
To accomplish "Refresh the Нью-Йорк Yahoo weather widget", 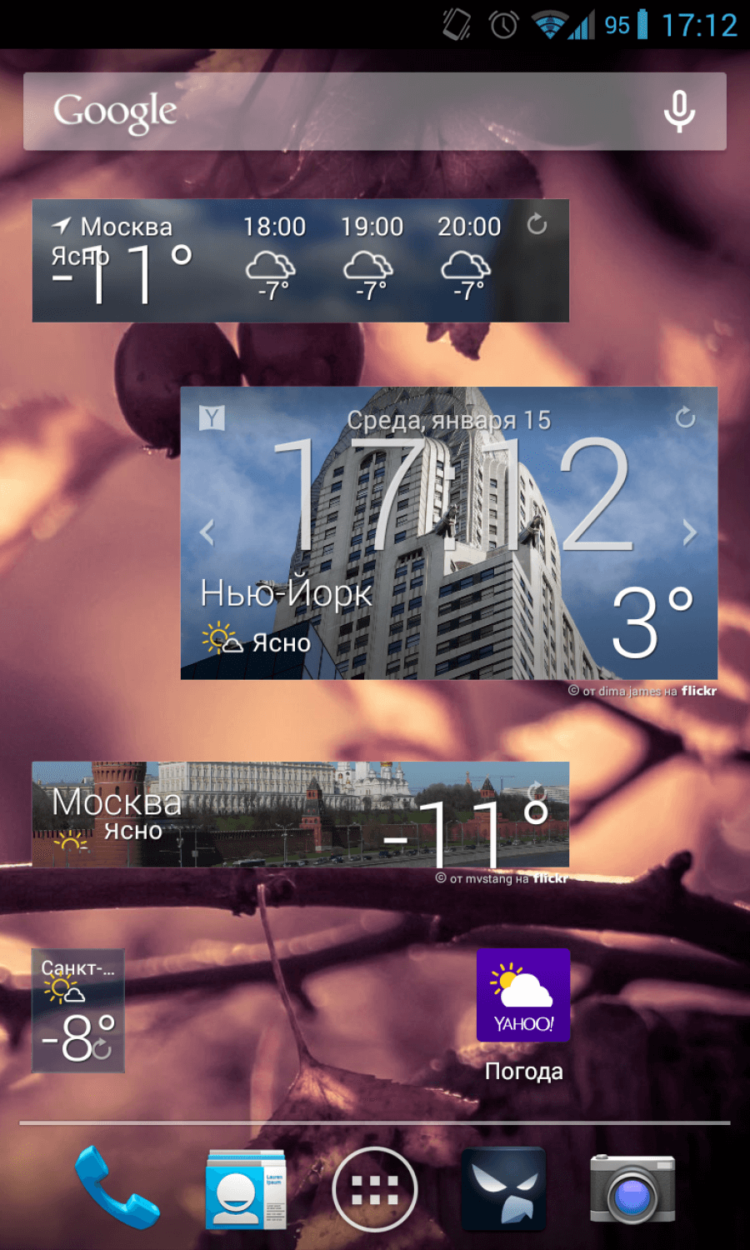I will point(687,419).
